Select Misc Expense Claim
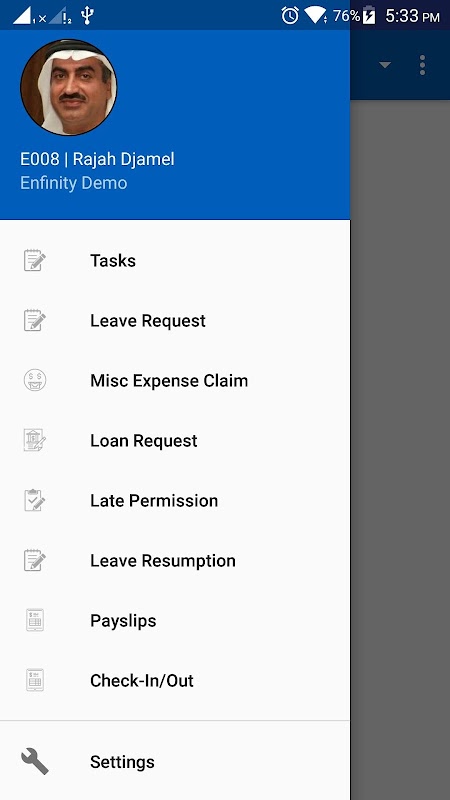450x800 pixels. 175,381
